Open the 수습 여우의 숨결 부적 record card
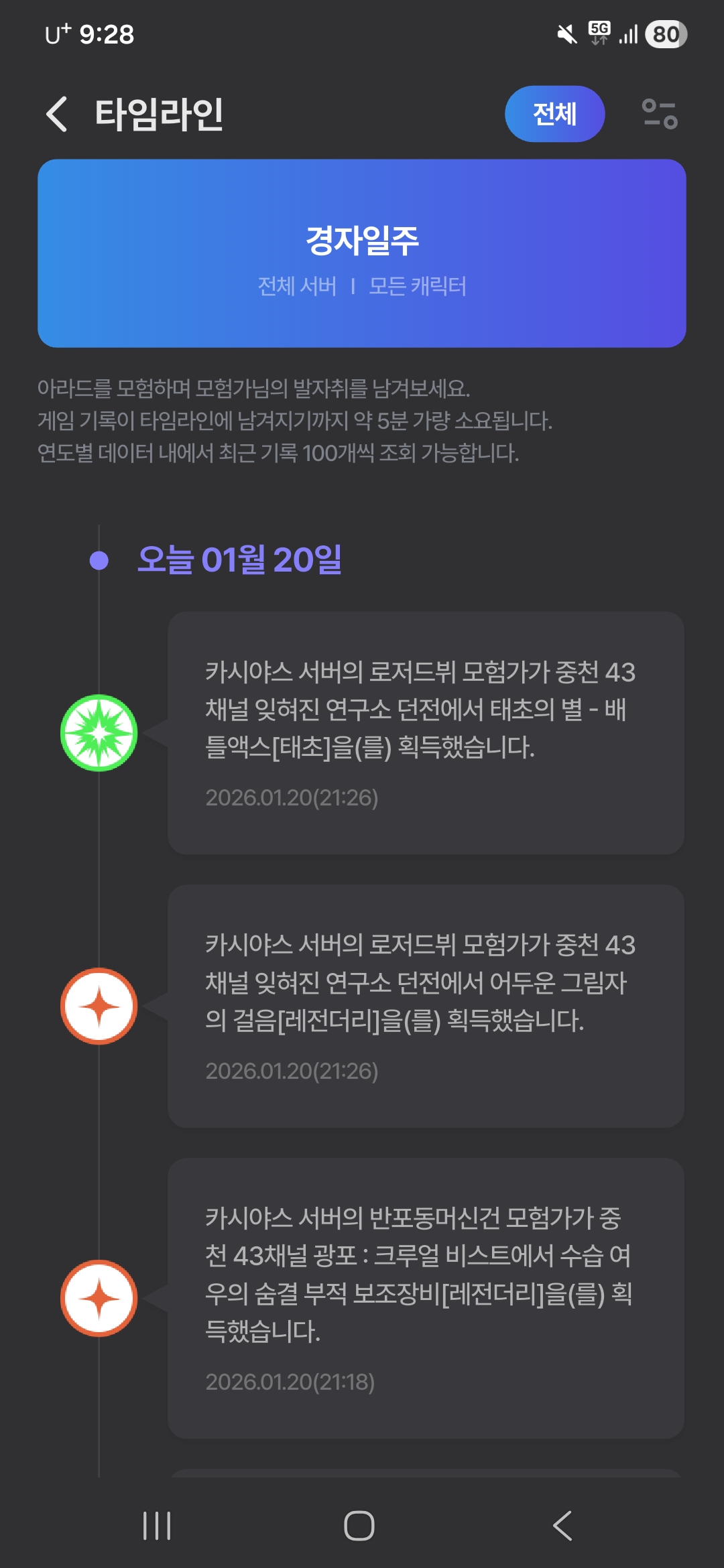This screenshot has height=1568, width=724. pos(426,1298)
